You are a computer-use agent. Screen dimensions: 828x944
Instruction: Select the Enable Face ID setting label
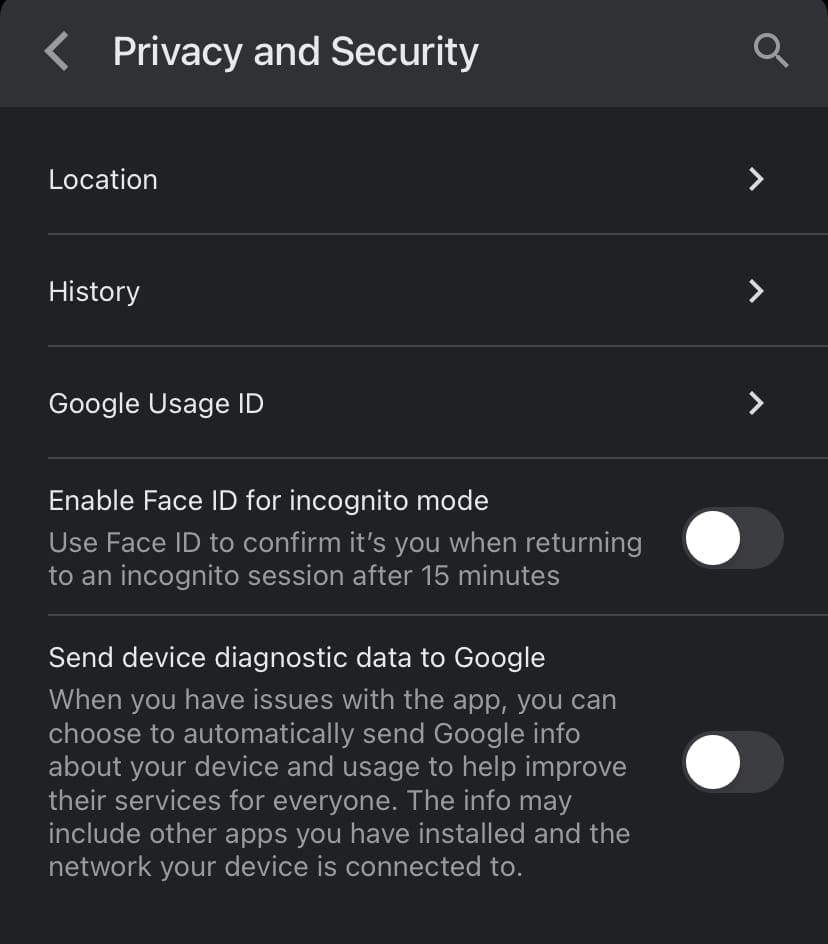click(x=268, y=500)
